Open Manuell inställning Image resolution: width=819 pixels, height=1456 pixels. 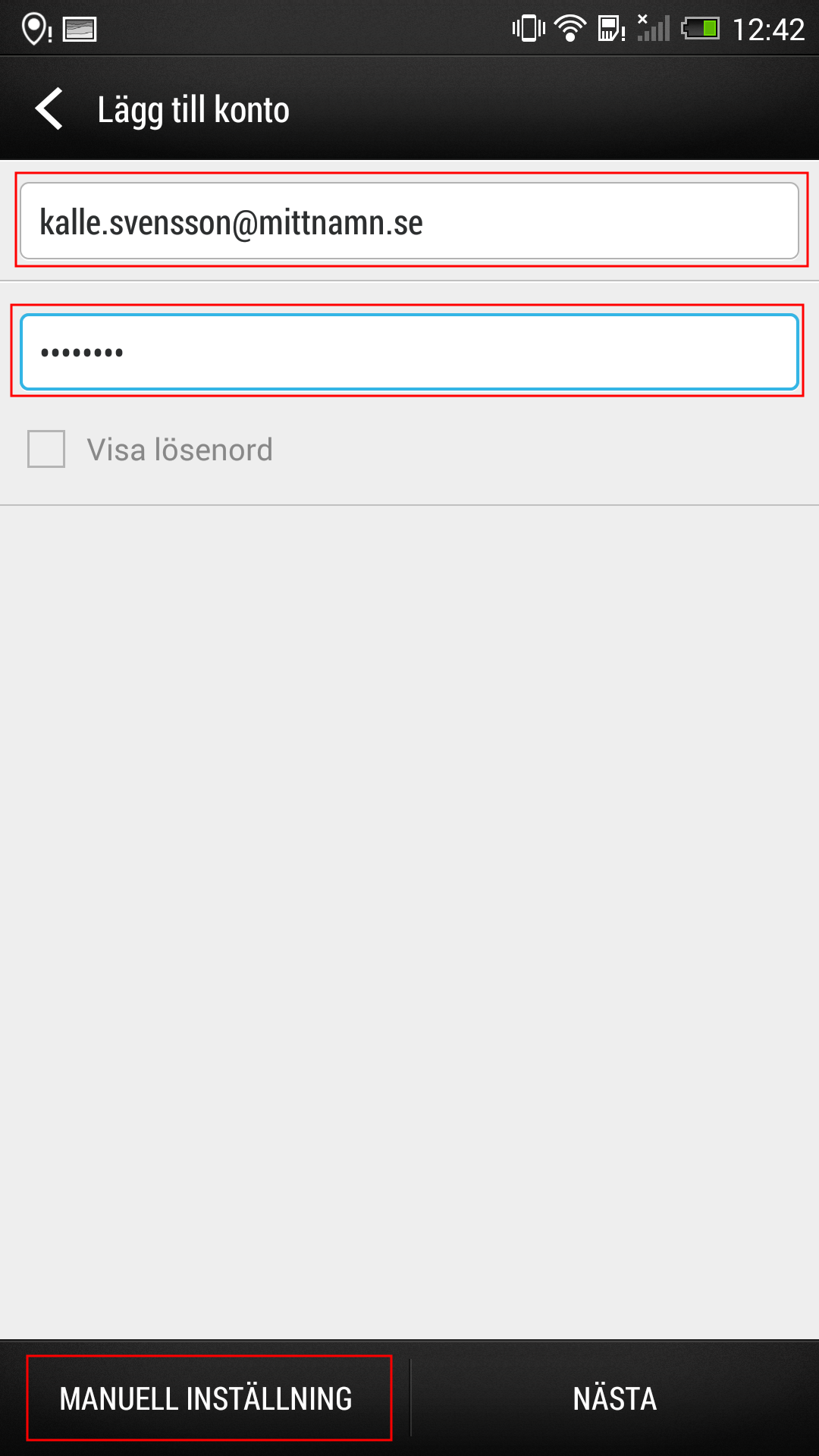click(206, 1398)
